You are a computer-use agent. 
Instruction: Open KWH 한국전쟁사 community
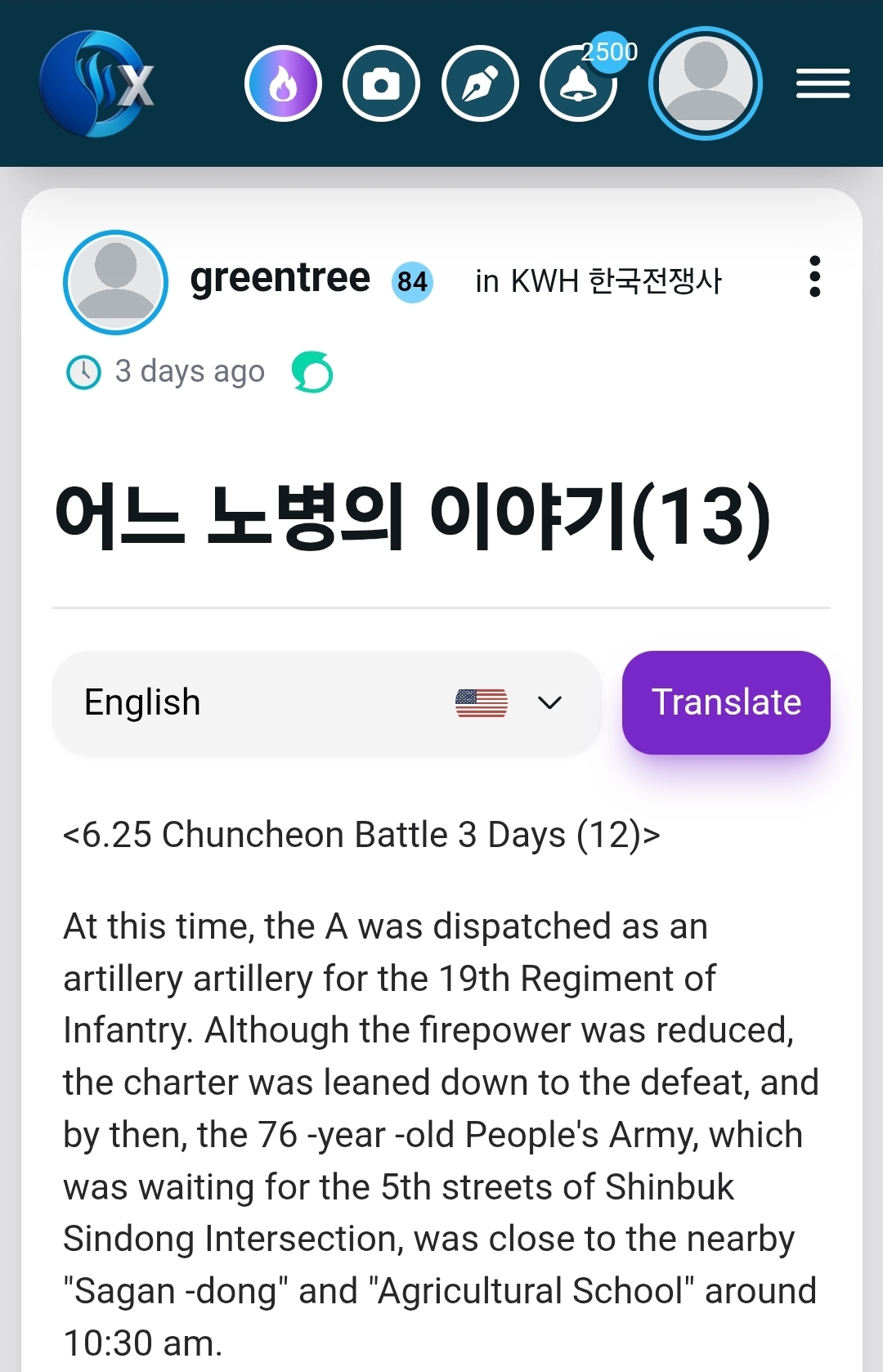click(x=616, y=281)
